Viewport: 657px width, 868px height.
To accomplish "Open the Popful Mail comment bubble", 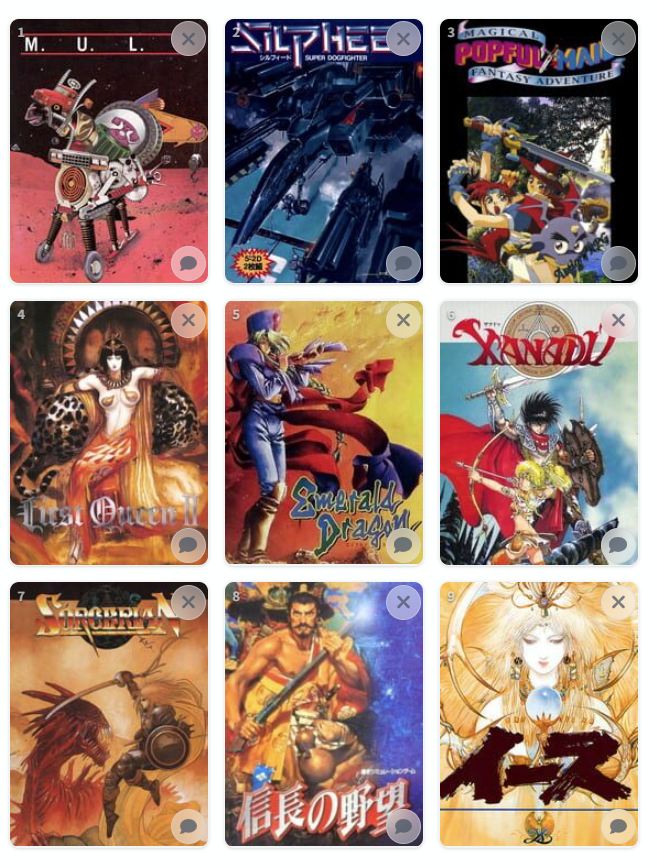I will tap(618, 264).
